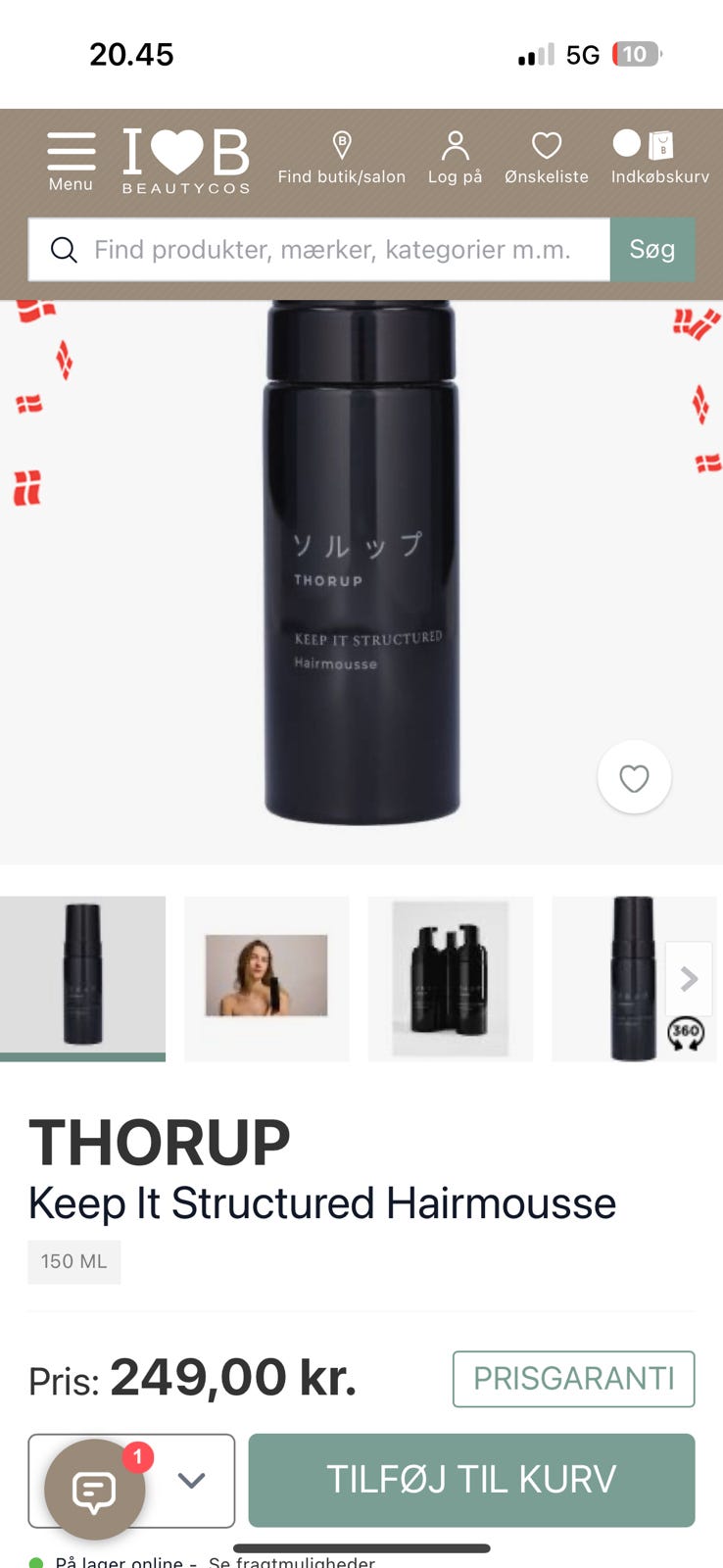Tap Log på to sign in

point(455,159)
